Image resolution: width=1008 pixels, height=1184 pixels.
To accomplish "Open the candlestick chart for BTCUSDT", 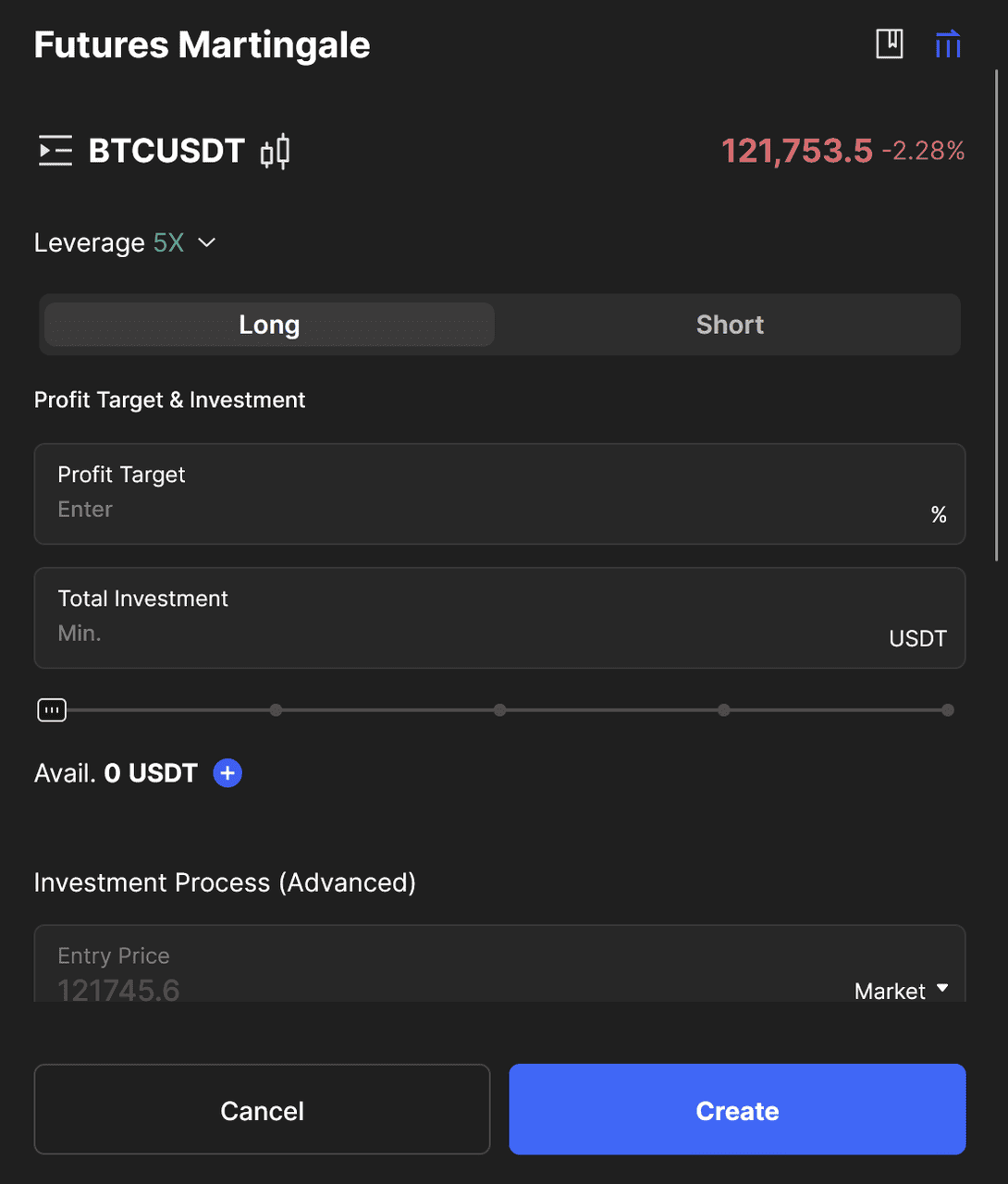I will [275, 151].
